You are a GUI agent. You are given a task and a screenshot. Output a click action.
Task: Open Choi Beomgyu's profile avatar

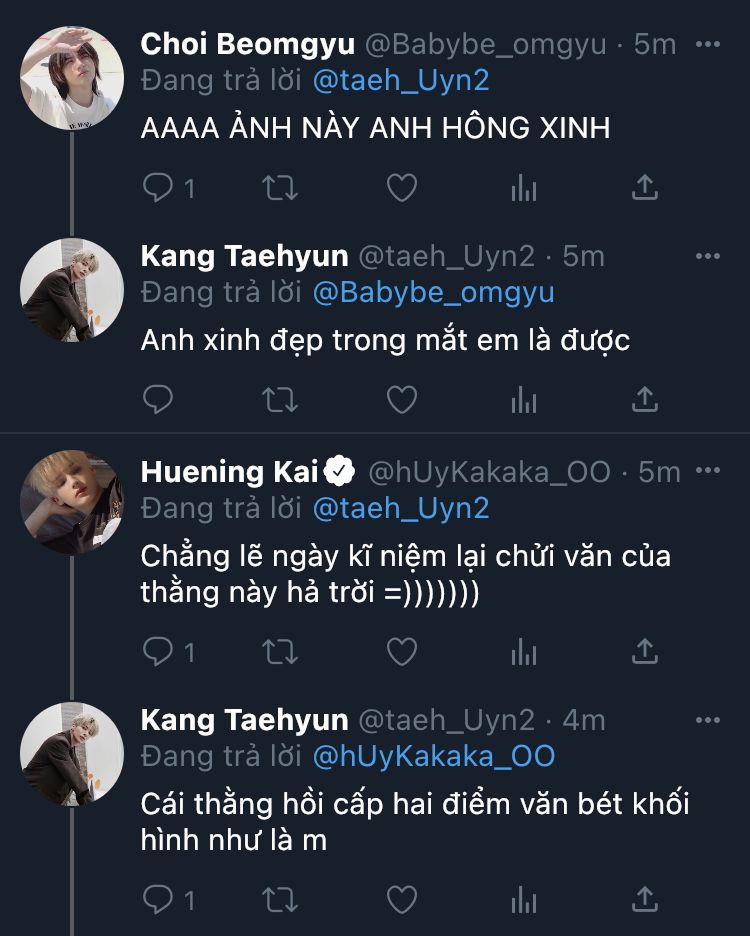point(72,77)
